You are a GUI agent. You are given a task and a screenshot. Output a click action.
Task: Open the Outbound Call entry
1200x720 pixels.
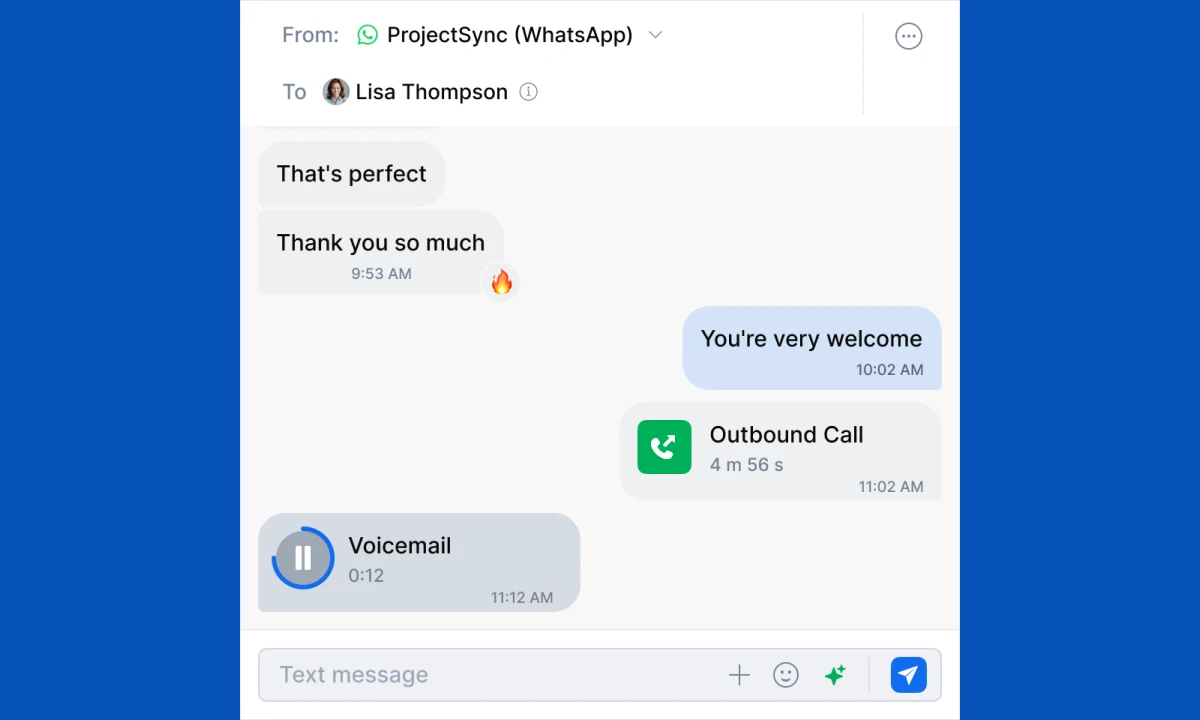(780, 450)
